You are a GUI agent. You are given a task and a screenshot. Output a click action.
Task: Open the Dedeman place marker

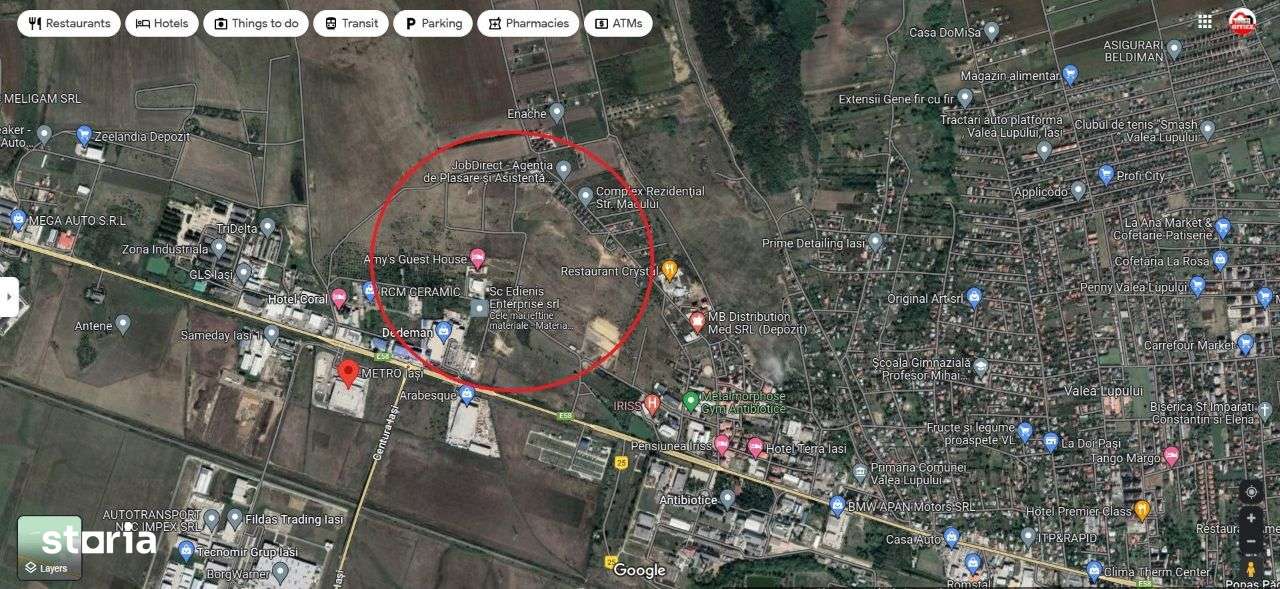(443, 331)
